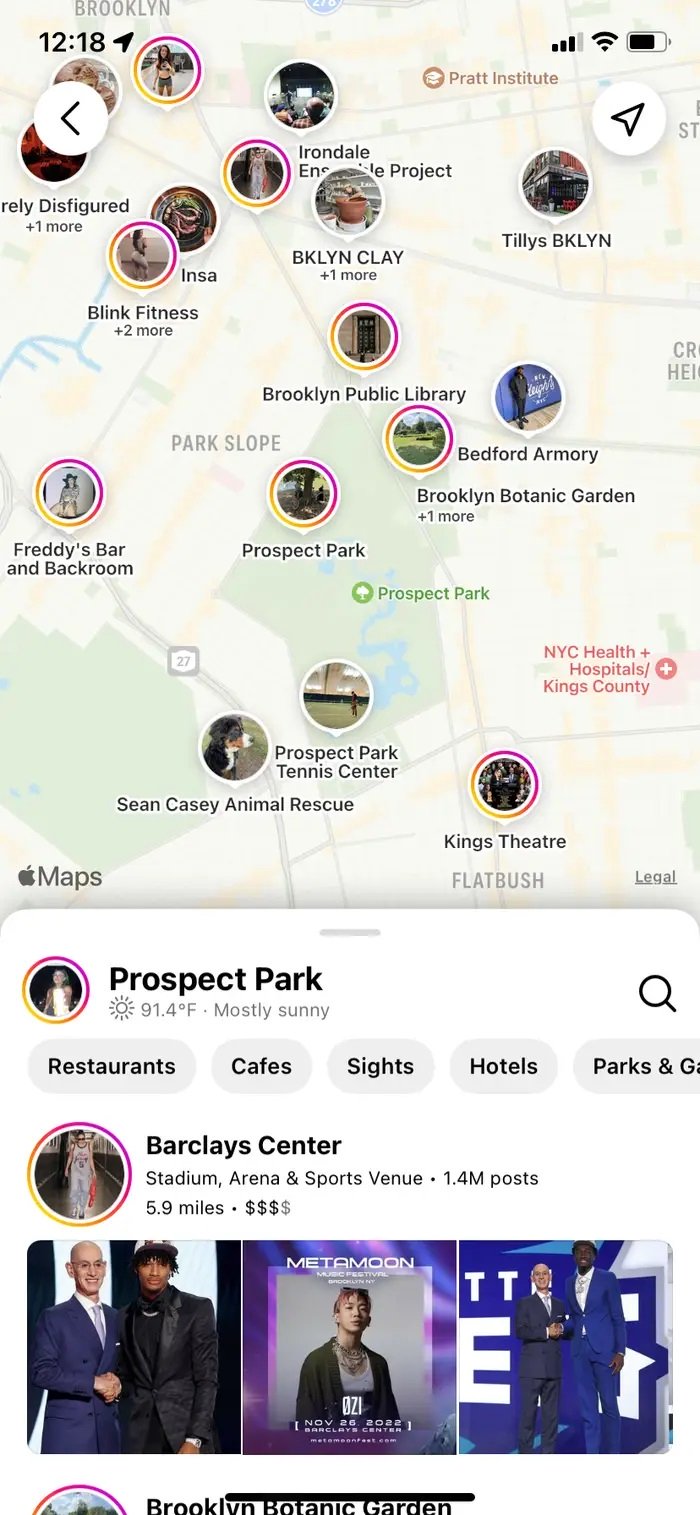Image resolution: width=700 pixels, height=1515 pixels.
Task: Go back using the arrow button
Action: pos(71,119)
